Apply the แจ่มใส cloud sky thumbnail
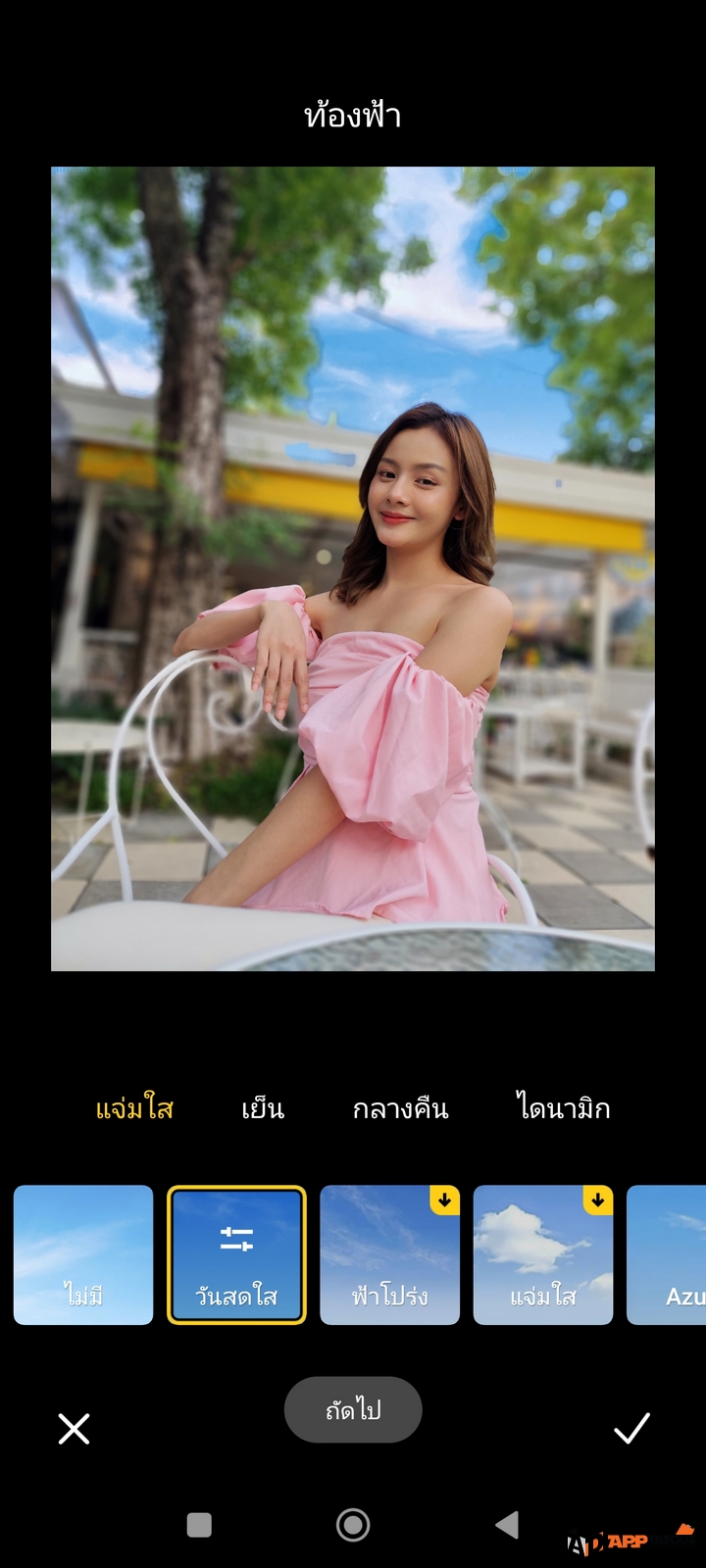The width and height of the screenshot is (706, 1568). point(542,1254)
